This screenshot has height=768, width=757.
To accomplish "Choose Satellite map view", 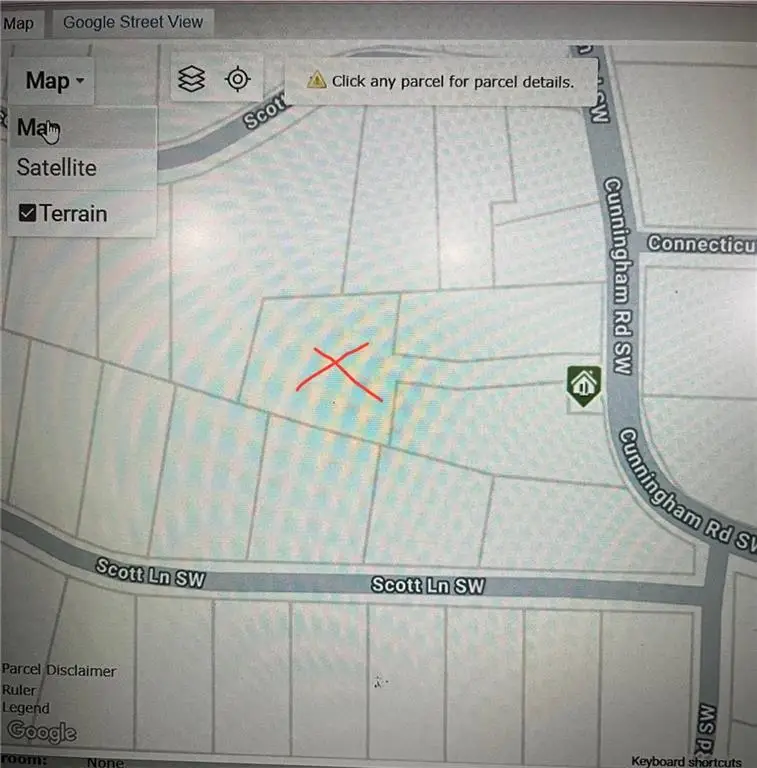I will tap(57, 168).
